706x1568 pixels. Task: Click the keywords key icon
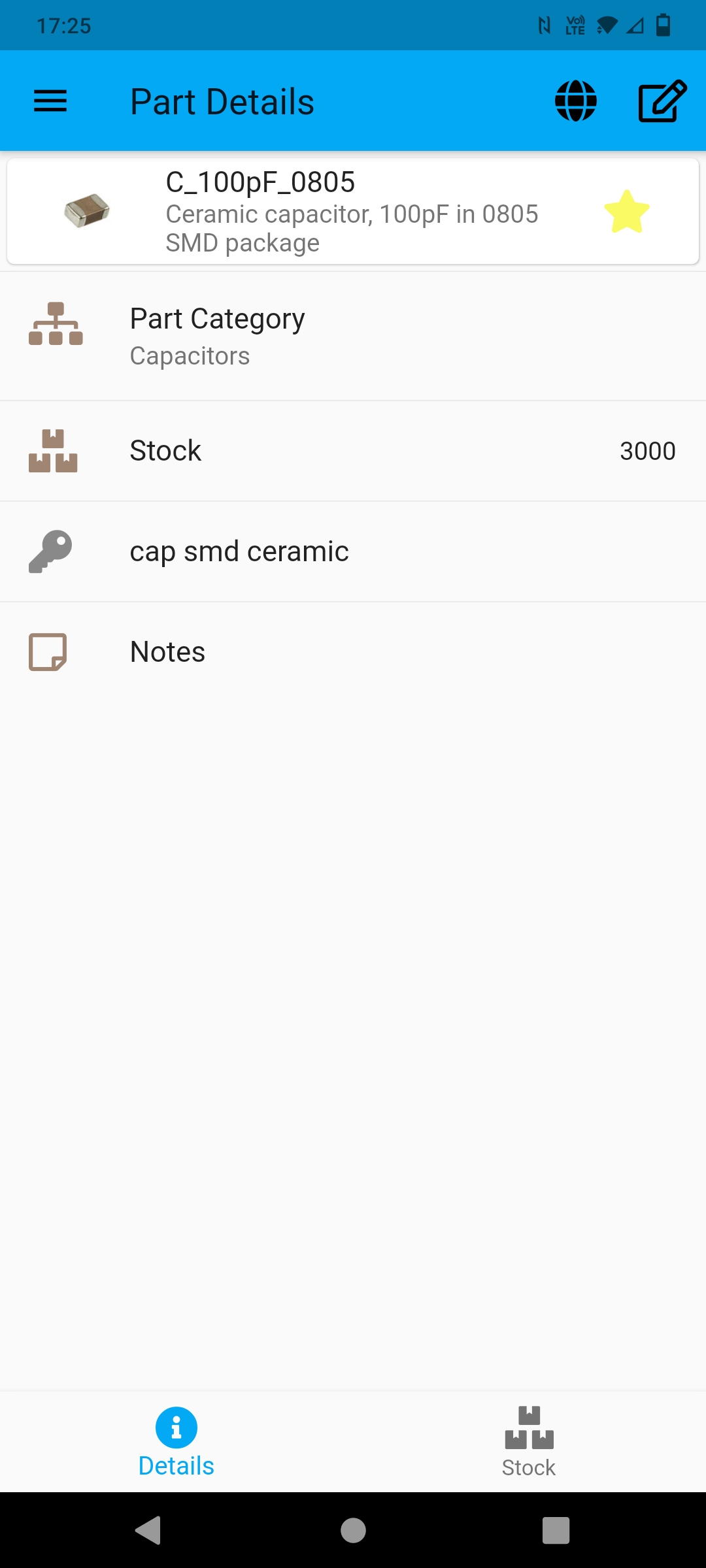[50, 551]
